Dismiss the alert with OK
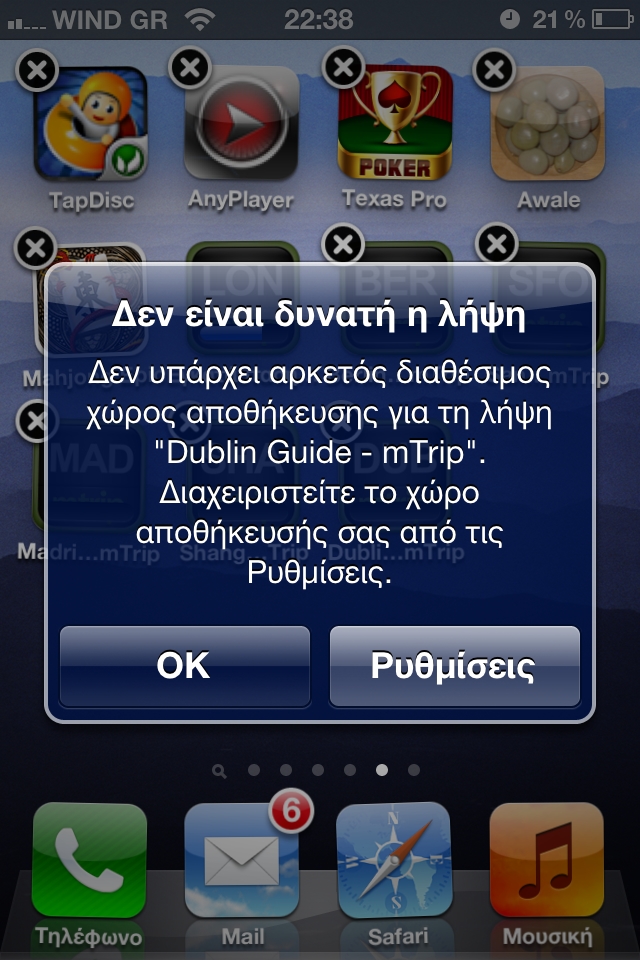The width and height of the screenshot is (640, 960). 185,666
